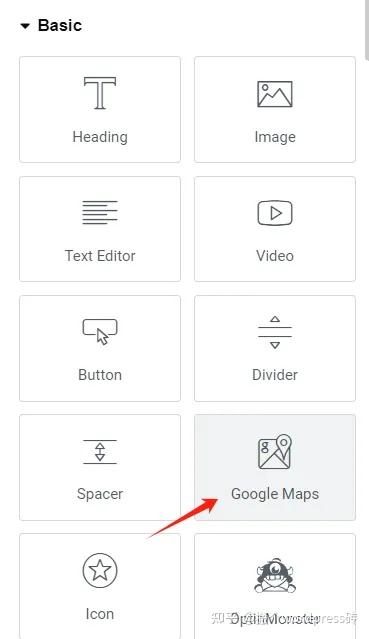369x639 pixels.
Task: Select the OptinMonster widget
Action: (275, 586)
